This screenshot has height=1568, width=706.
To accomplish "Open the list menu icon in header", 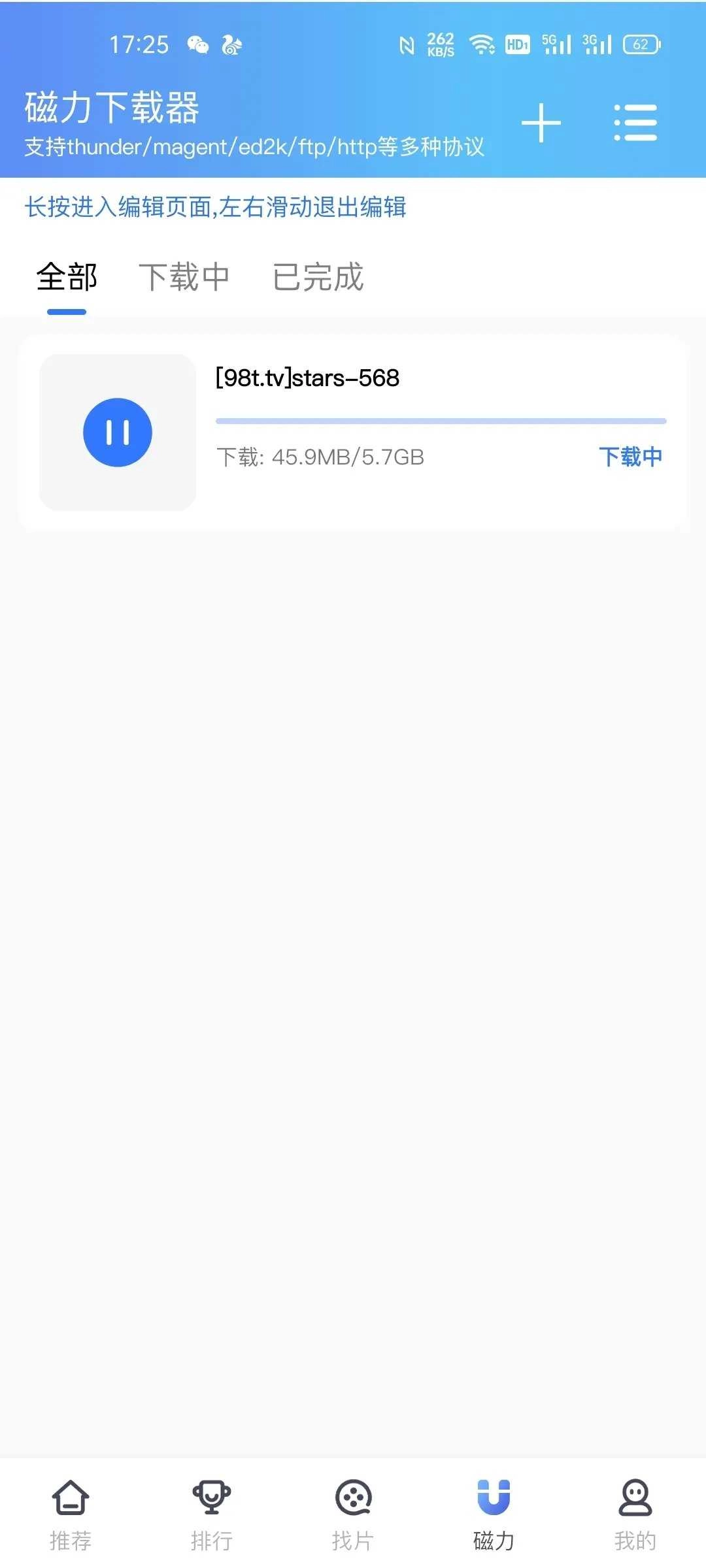I will coord(635,123).
